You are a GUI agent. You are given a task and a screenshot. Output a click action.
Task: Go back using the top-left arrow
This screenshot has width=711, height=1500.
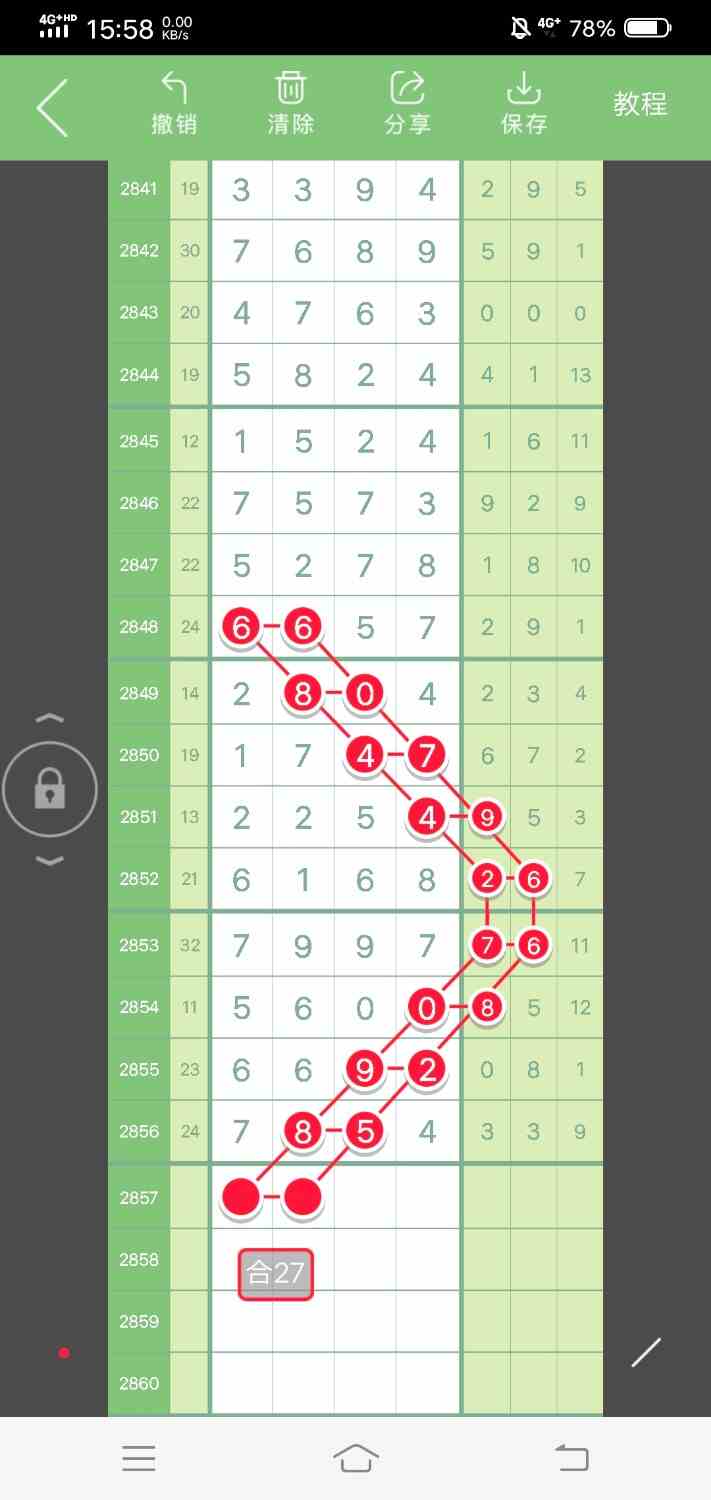coord(52,107)
